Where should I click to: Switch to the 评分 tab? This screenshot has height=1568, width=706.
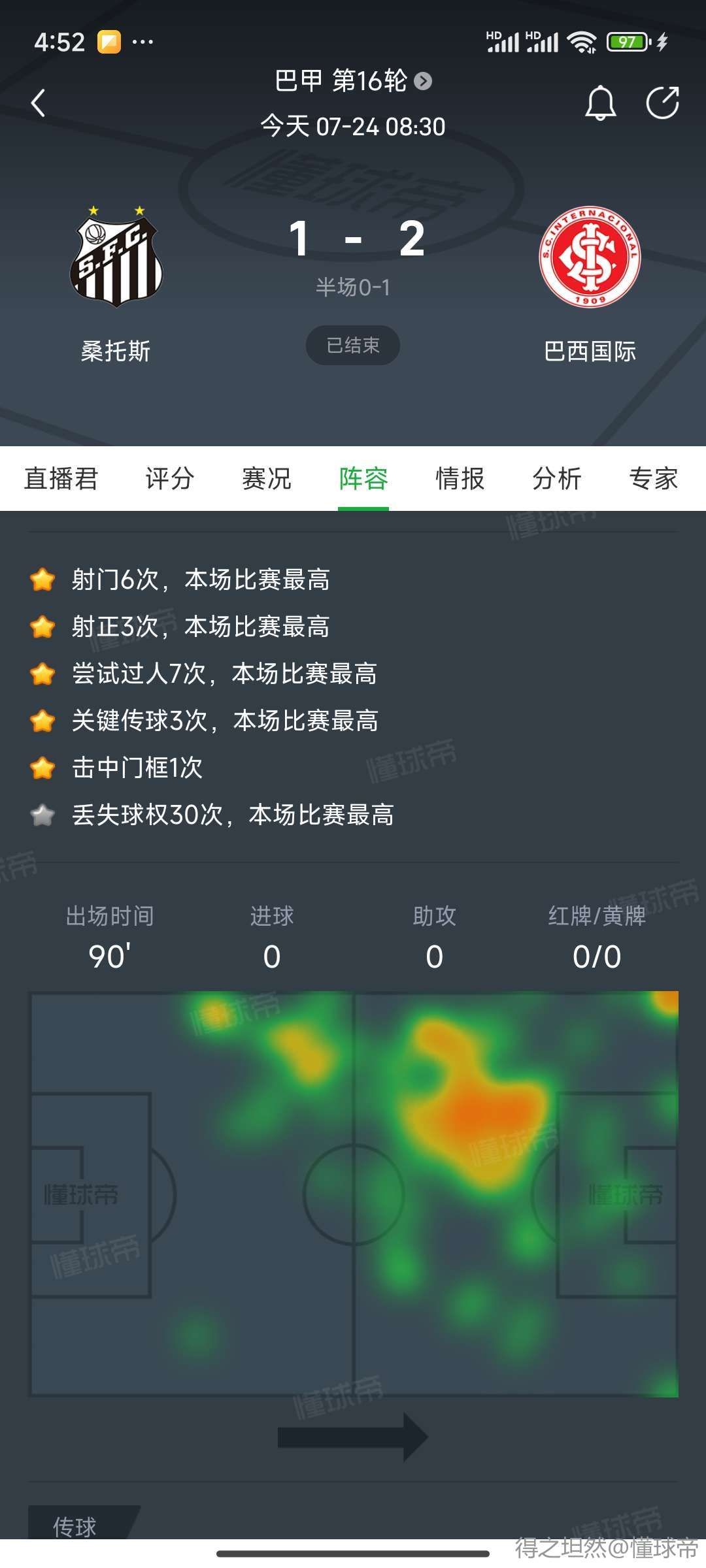[169, 478]
